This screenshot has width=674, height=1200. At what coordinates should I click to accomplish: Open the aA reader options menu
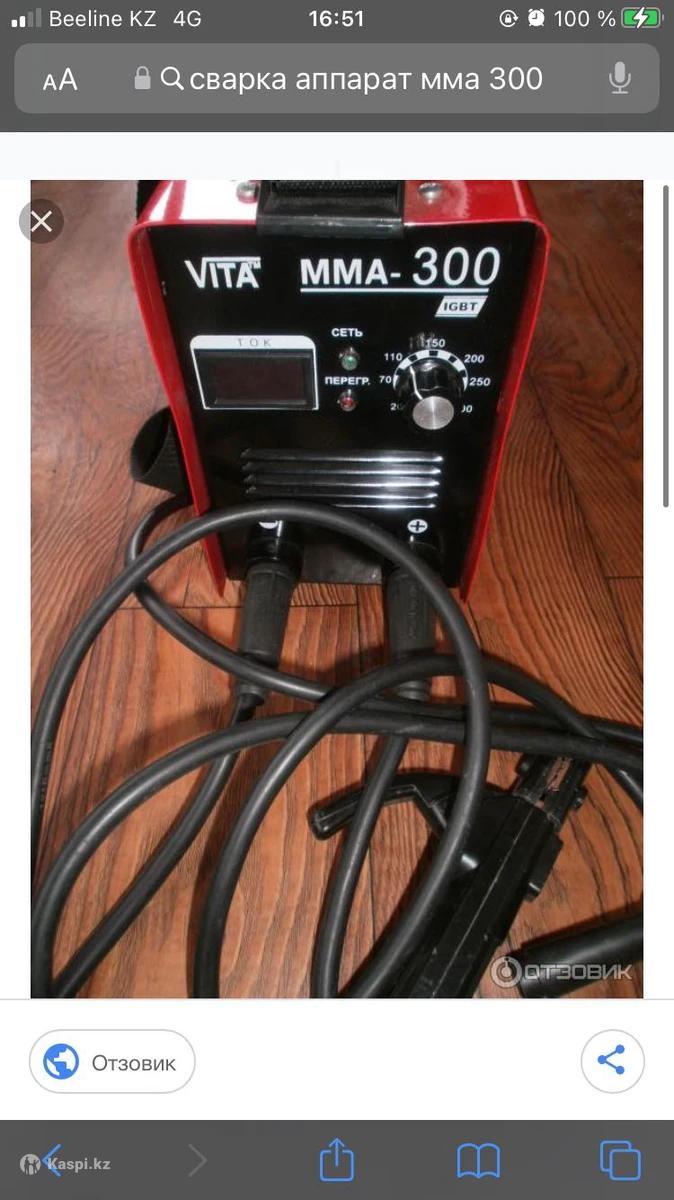coord(60,79)
